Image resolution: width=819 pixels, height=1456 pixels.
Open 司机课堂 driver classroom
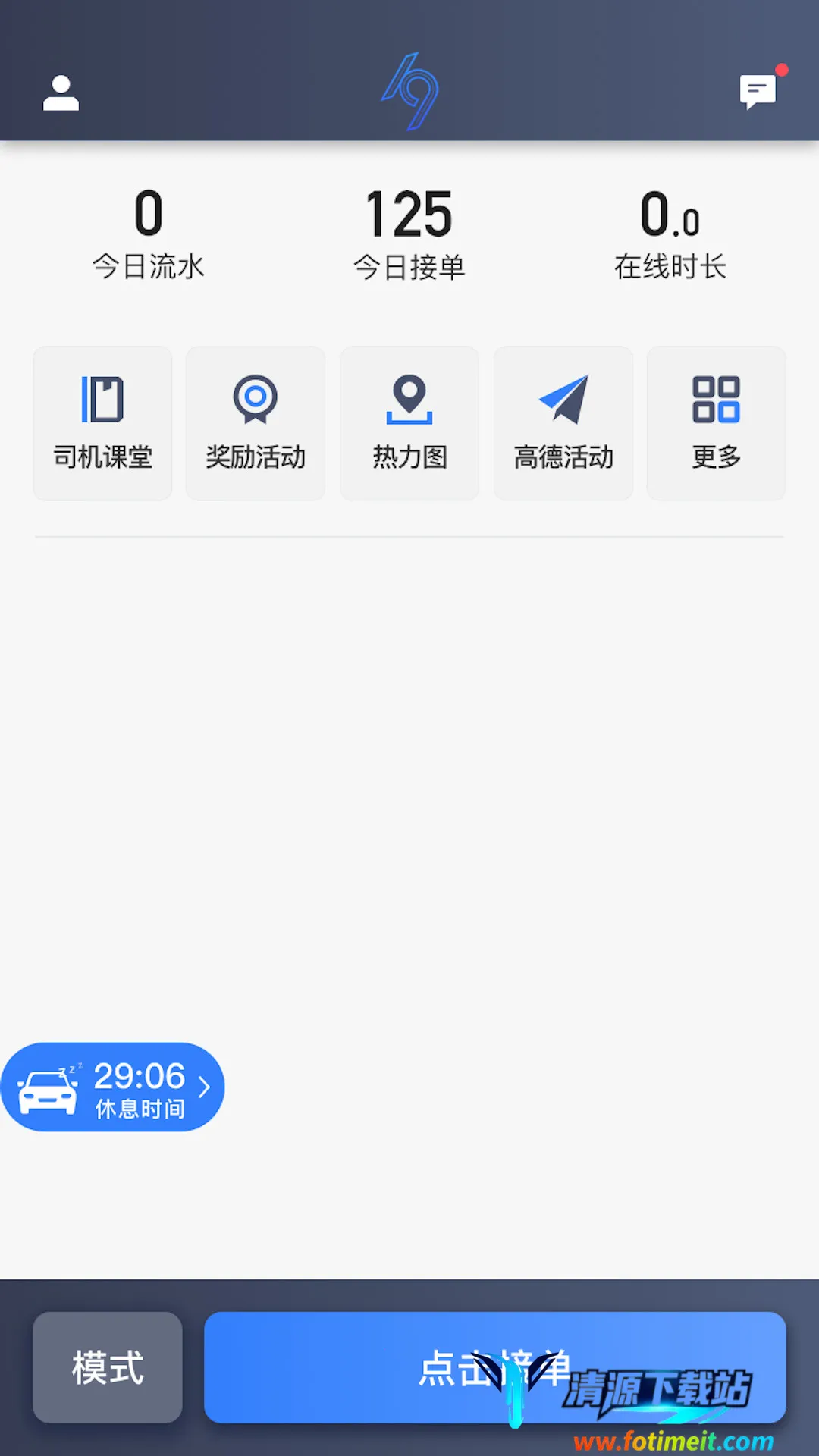pyautogui.click(x=102, y=423)
